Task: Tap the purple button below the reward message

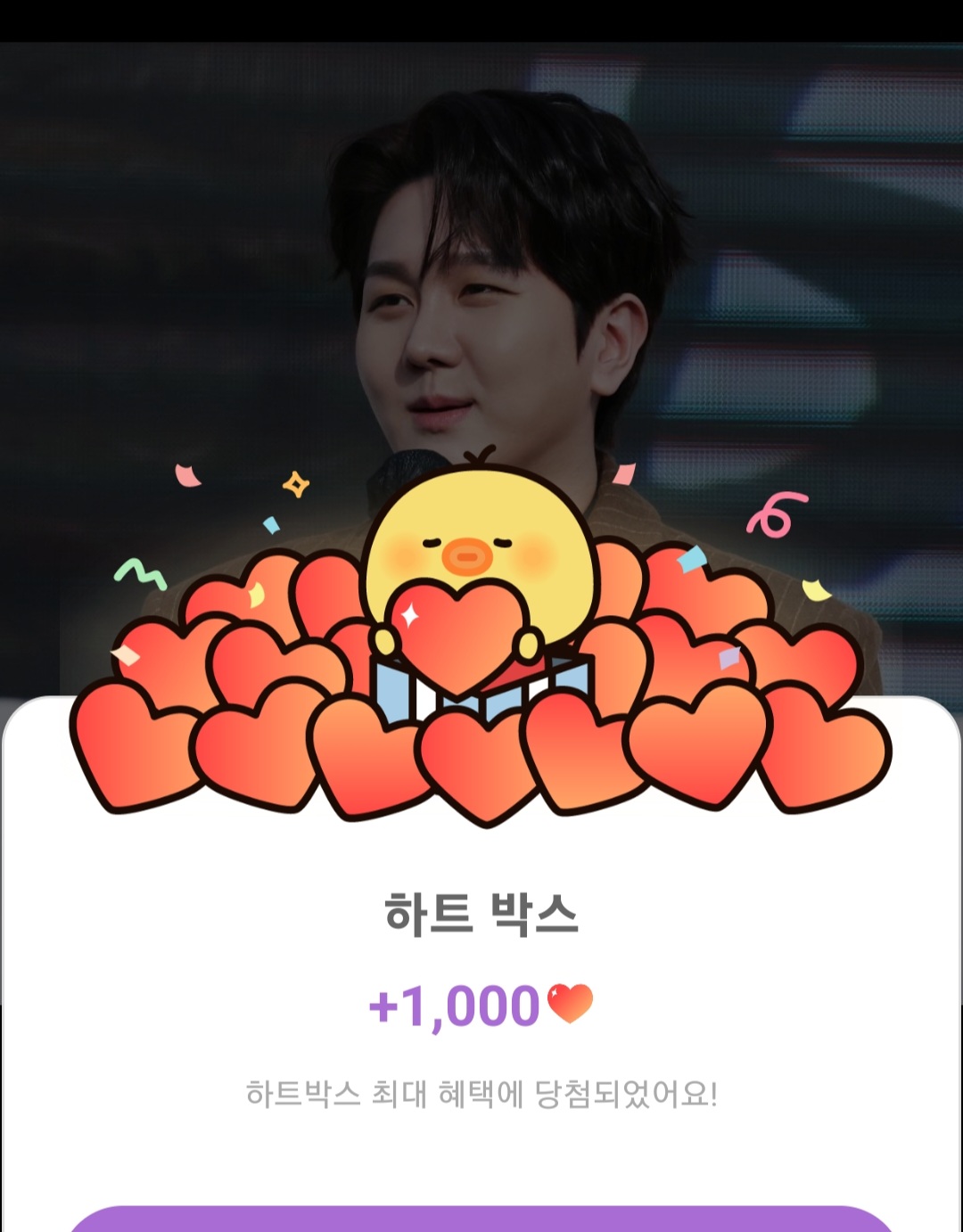Action: click(481, 1220)
